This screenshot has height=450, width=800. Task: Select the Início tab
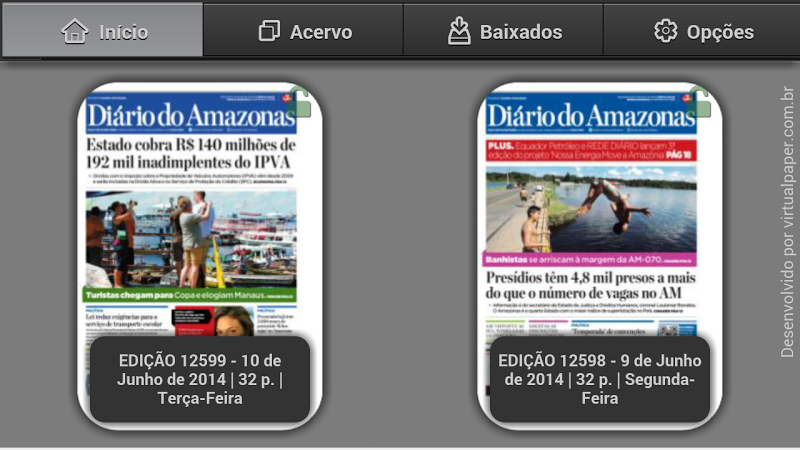tap(103, 31)
